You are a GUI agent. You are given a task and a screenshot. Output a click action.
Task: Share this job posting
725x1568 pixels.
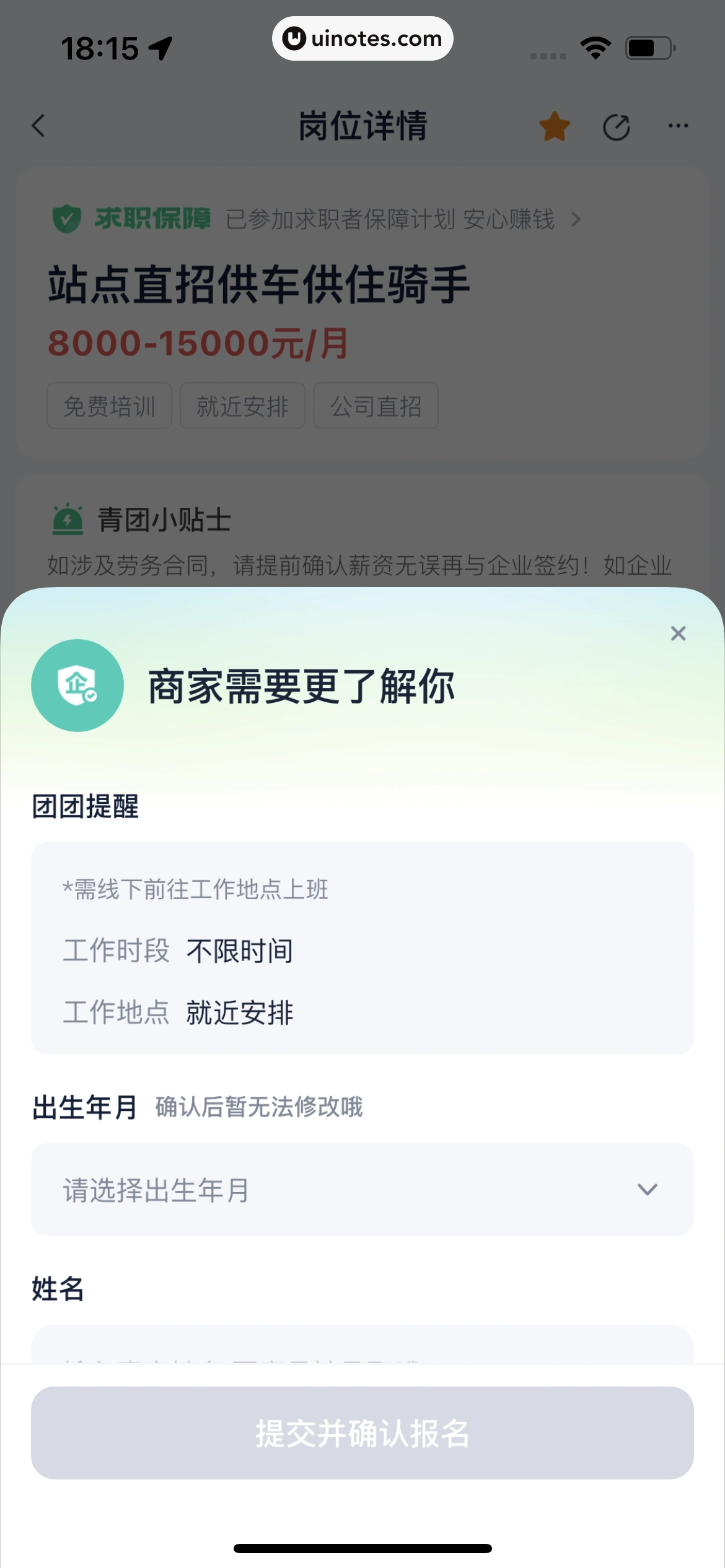[x=617, y=128]
